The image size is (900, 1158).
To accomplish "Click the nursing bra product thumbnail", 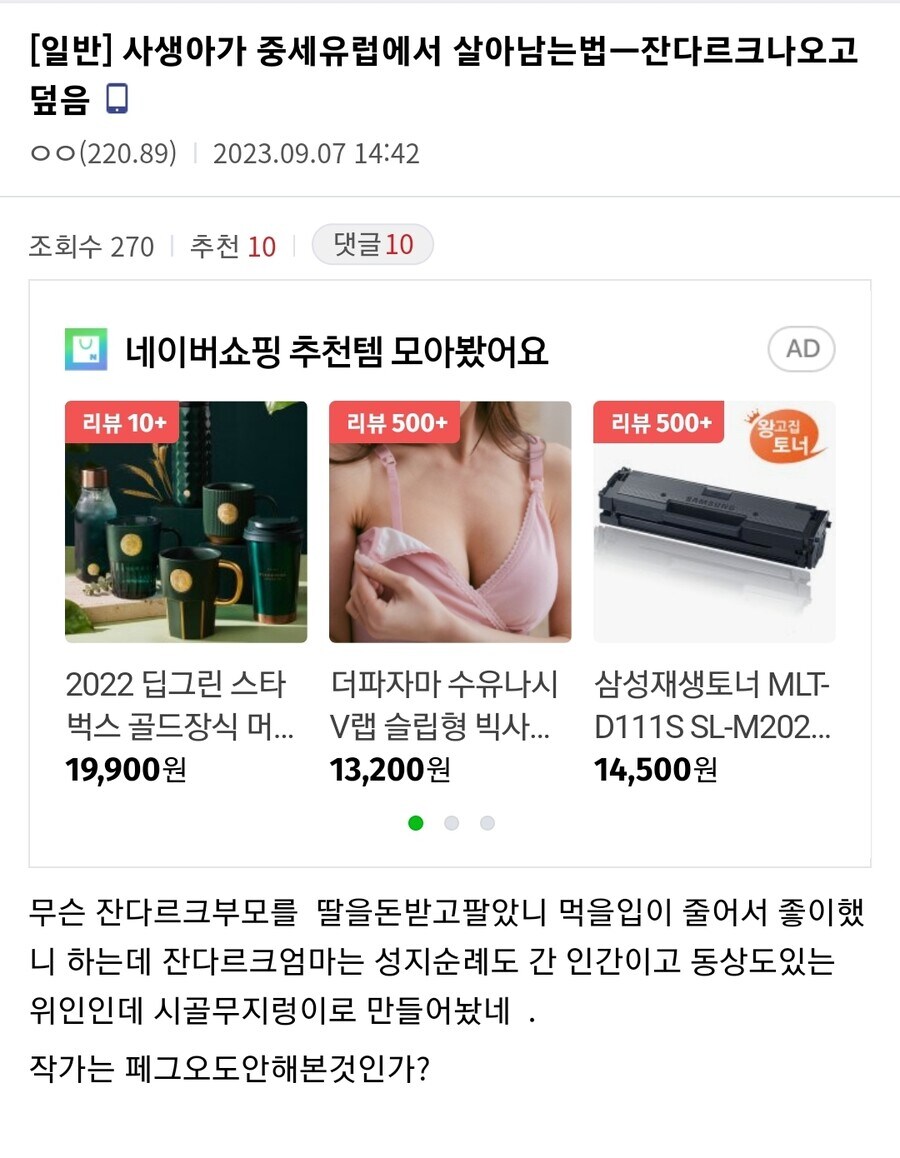I will 449,520.
